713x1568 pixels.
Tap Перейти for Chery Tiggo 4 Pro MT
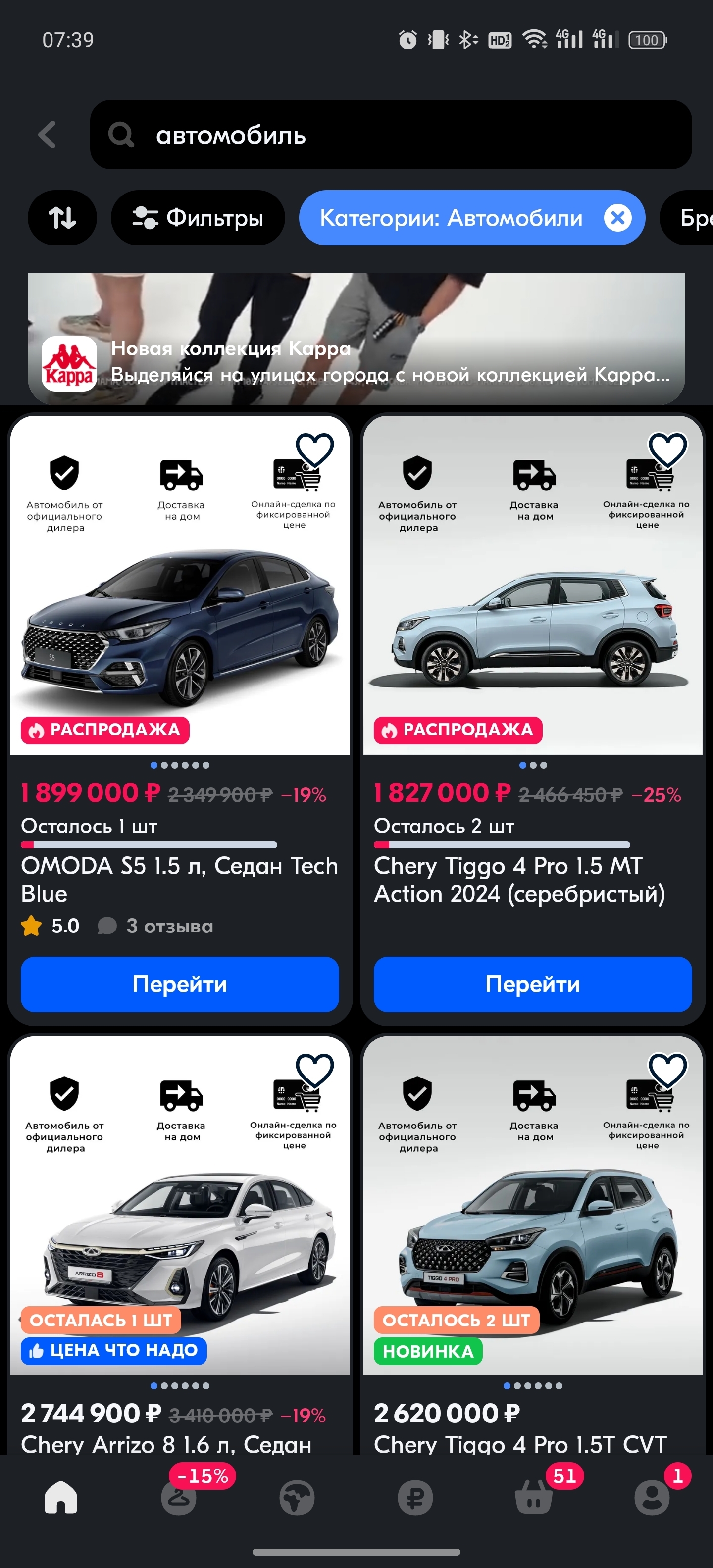point(533,984)
